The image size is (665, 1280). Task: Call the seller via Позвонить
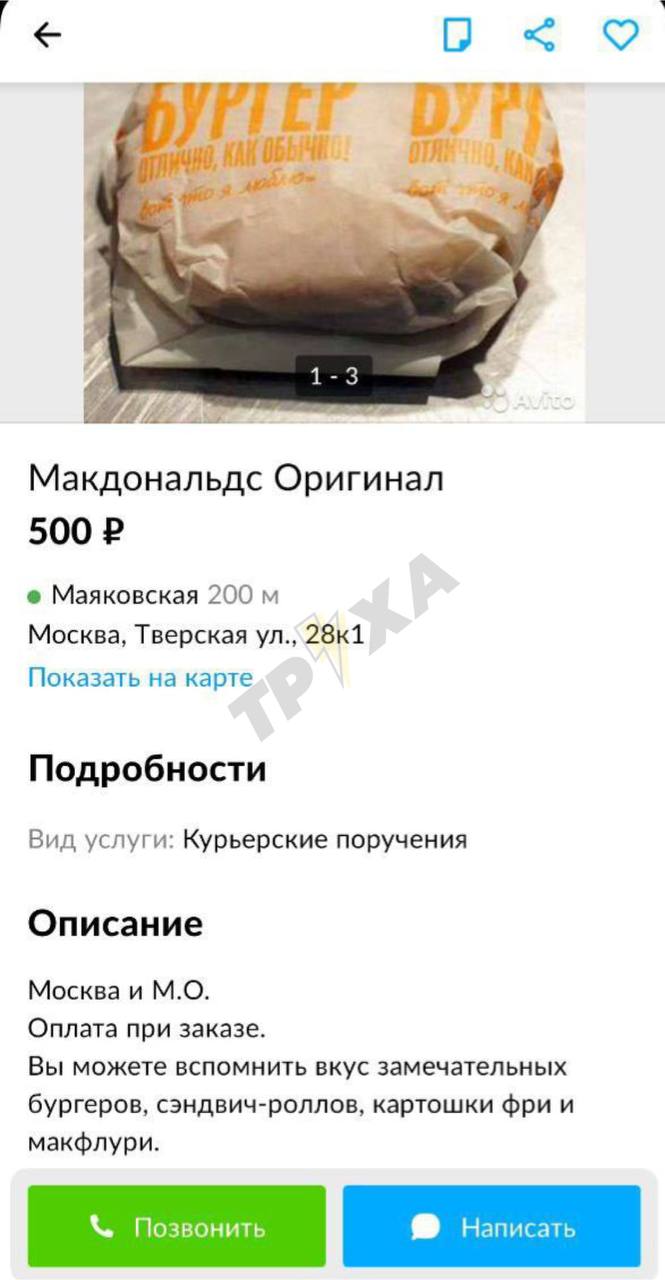point(177,1226)
